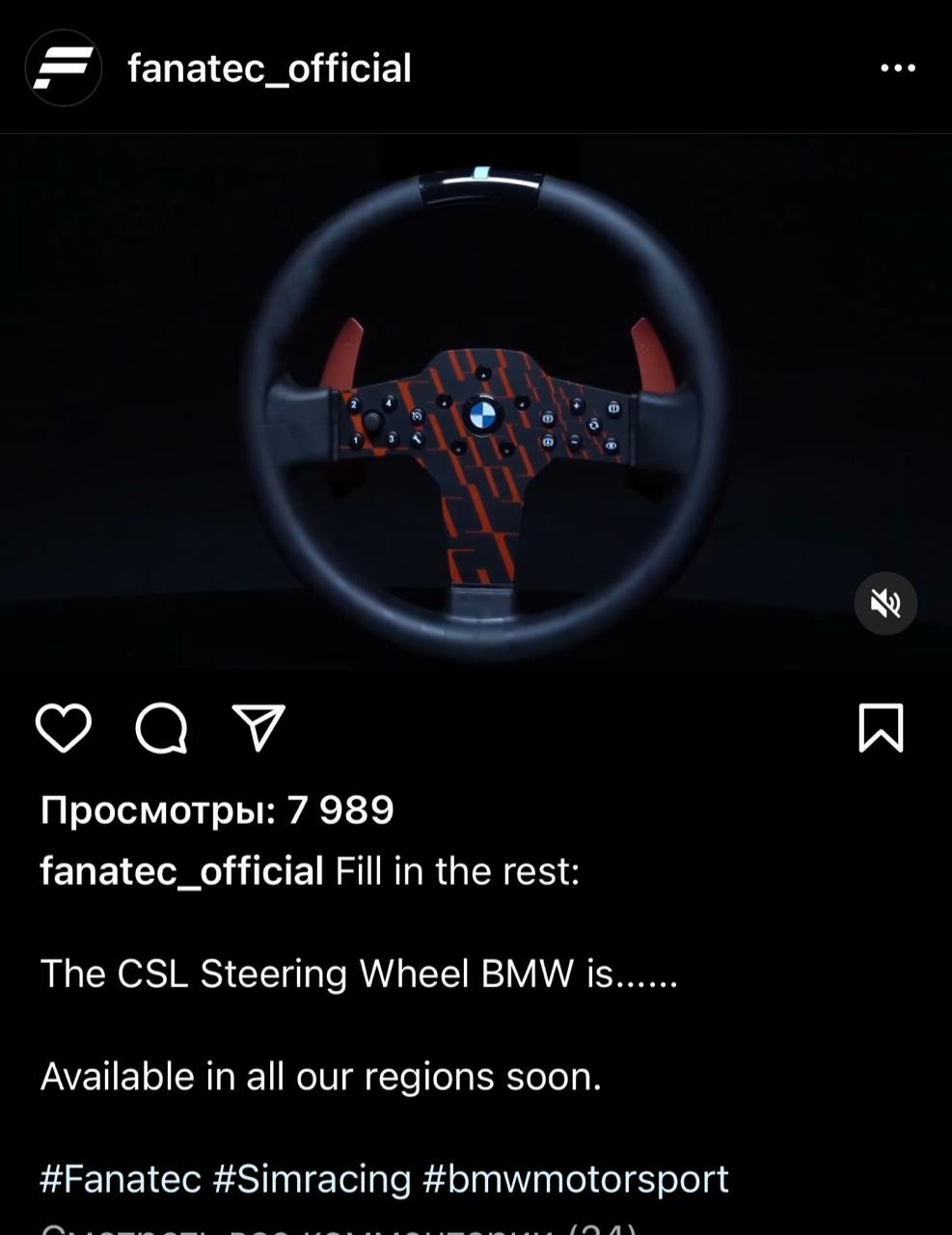Unmute the video sound
The image size is (952, 1235).
(884, 604)
